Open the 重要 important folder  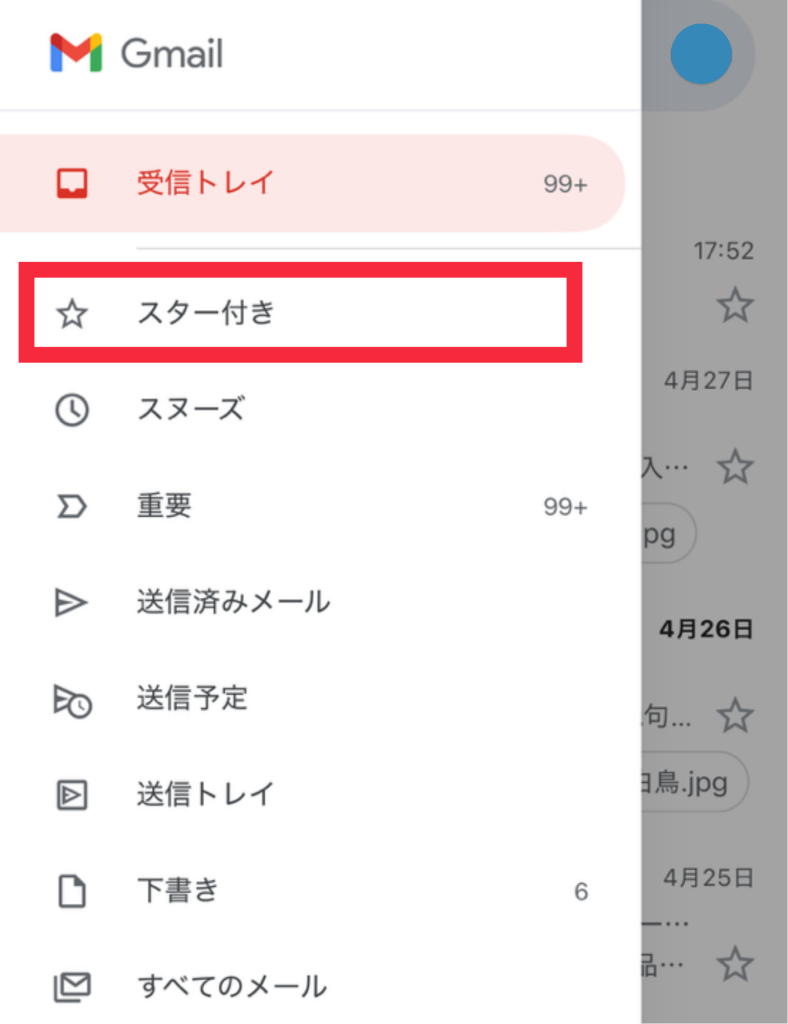[x=312, y=506]
